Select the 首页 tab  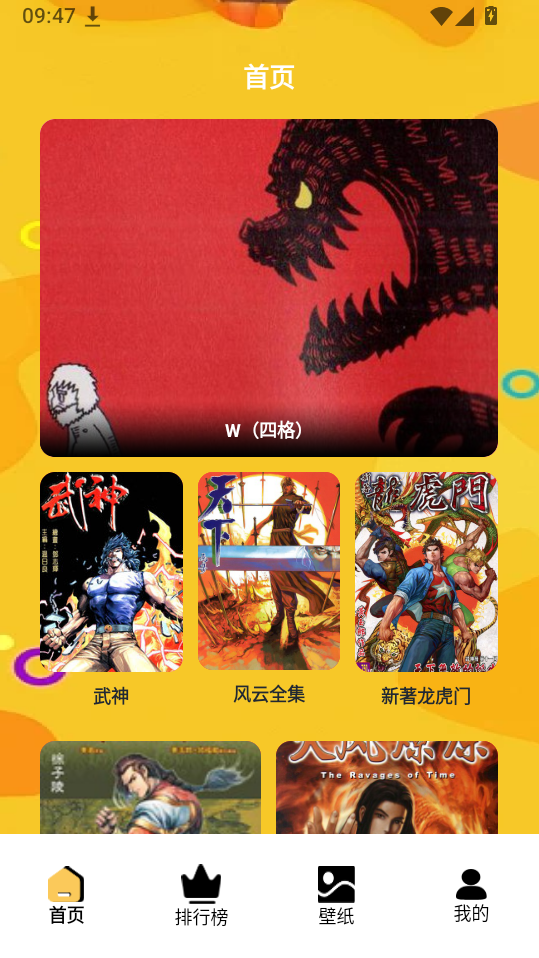pyautogui.click(x=67, y=896)
